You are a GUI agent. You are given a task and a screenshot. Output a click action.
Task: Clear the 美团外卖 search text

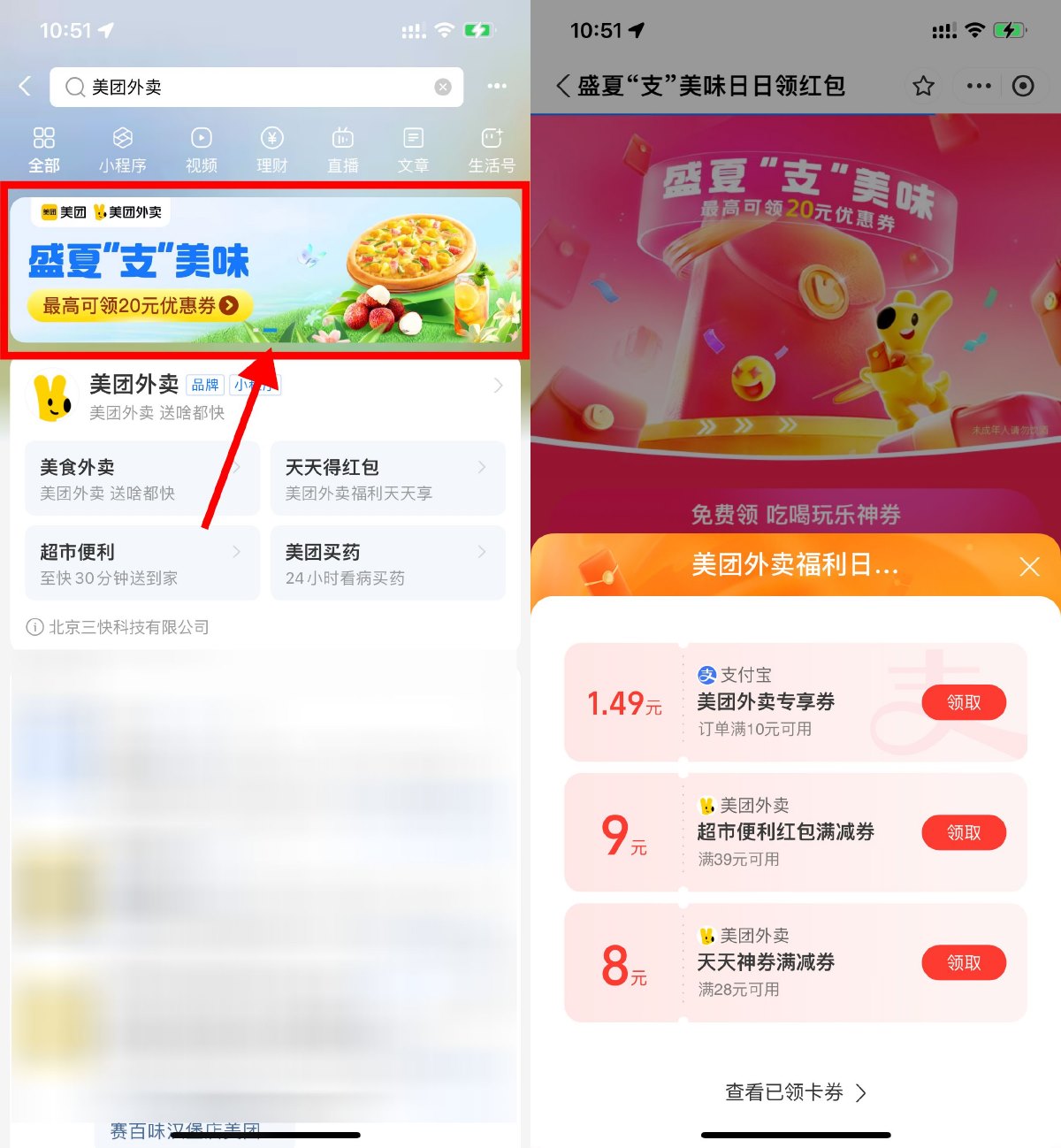click(x=443, y=87)
